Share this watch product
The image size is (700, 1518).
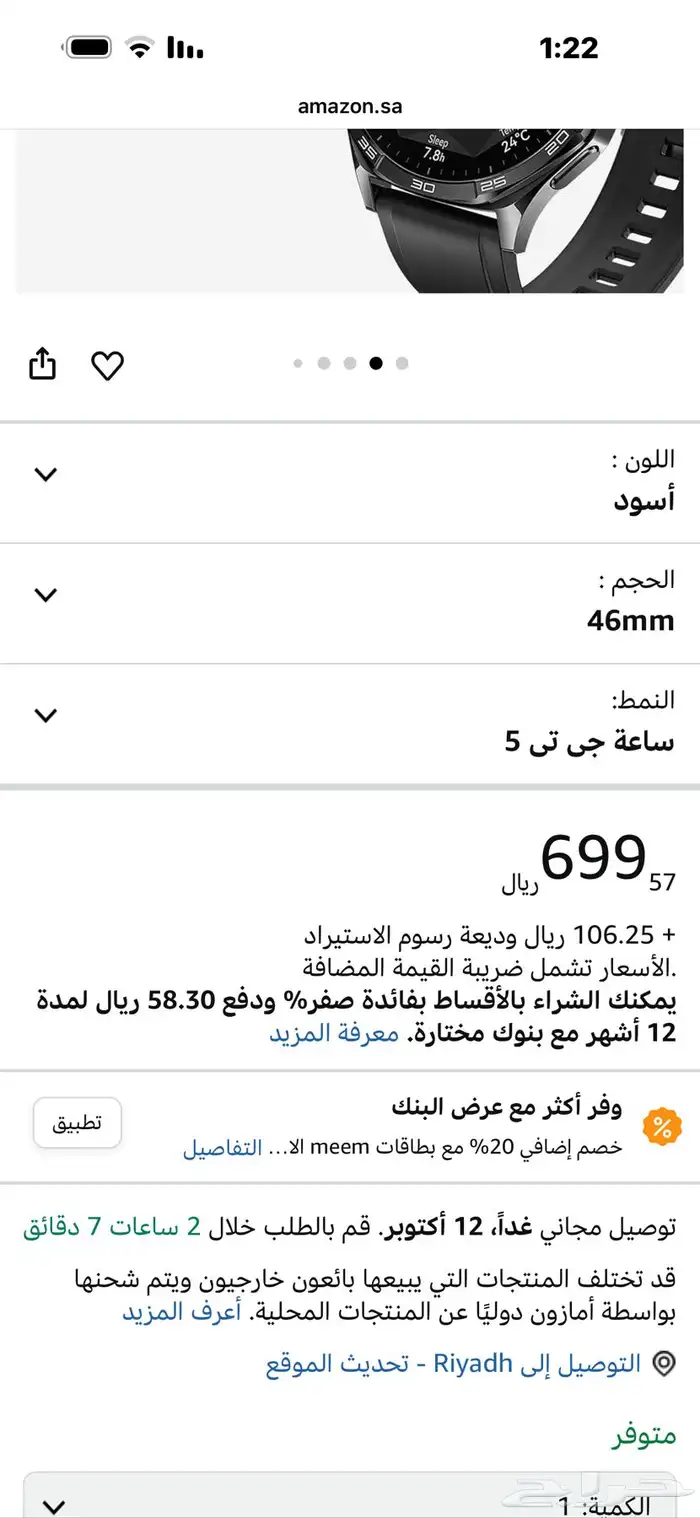(42, 365)
